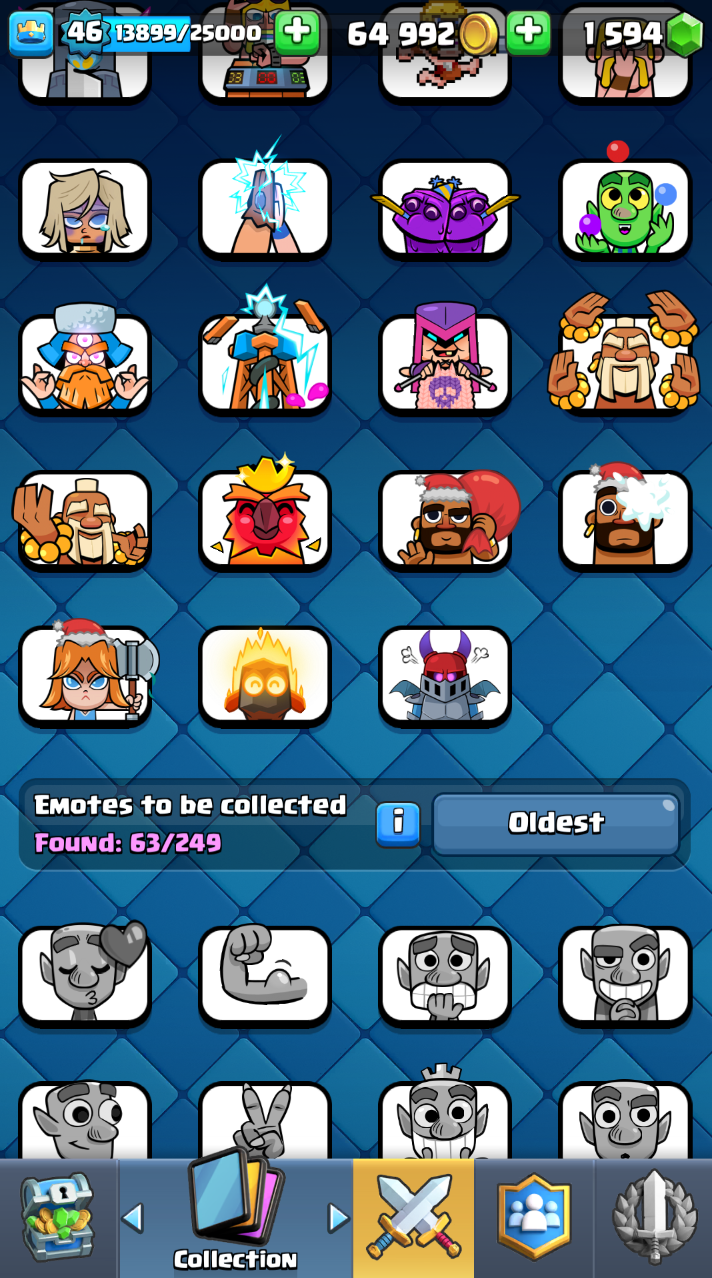Change sorting with the Oldest button

point(556,823)
